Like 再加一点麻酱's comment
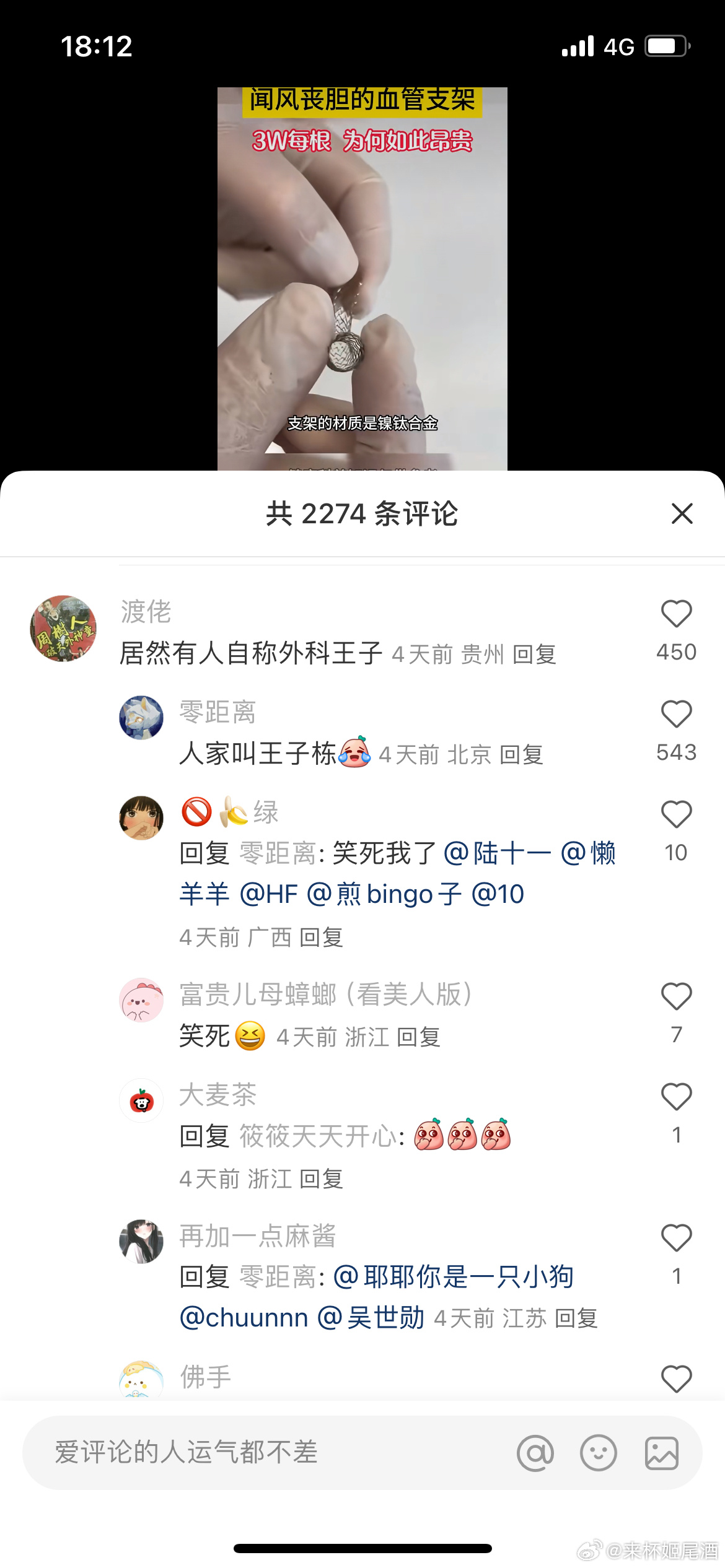725x1568 pixels. point(676,1238)
